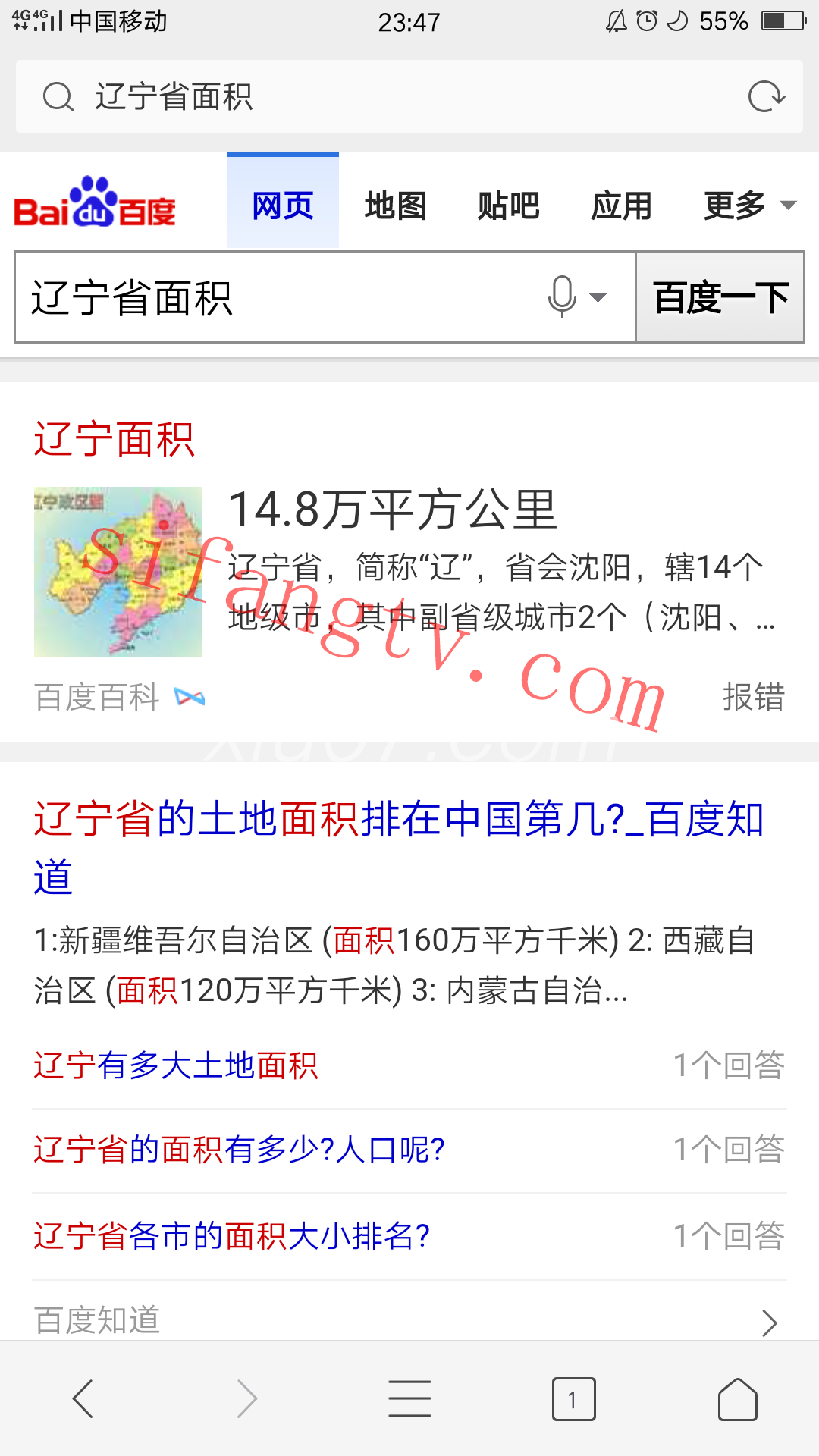819x1456 pixels.
Task: Open the 应用 tab
Action: [x=621, y=206]
